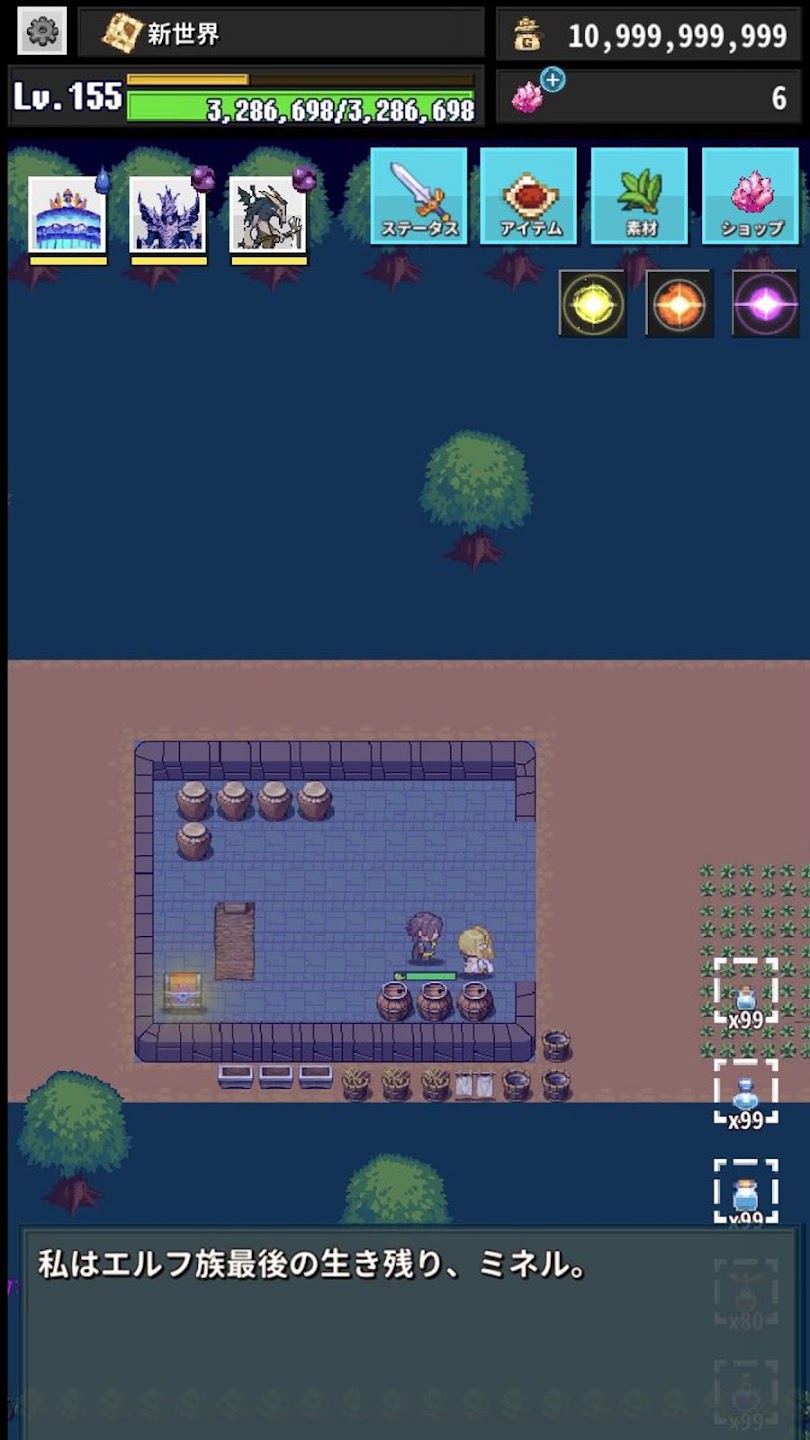Open the アイテム menu
Image resolution: width=810 pixels, height=1440 pixels.
point(528,196)
